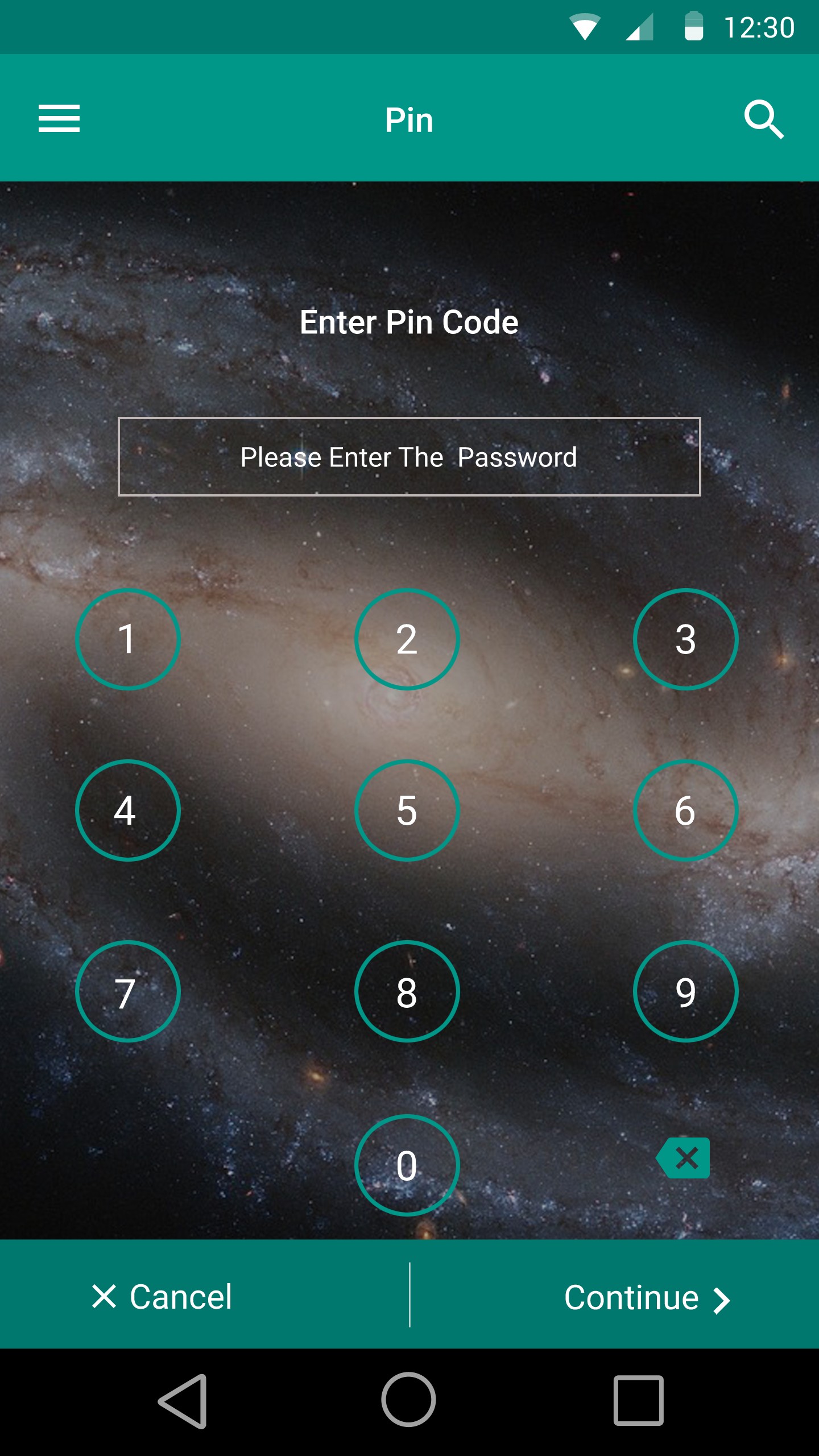This screenshot has height=1456, width=819.
Task: Open search from the app bar
Action: (x=764, y=119)
